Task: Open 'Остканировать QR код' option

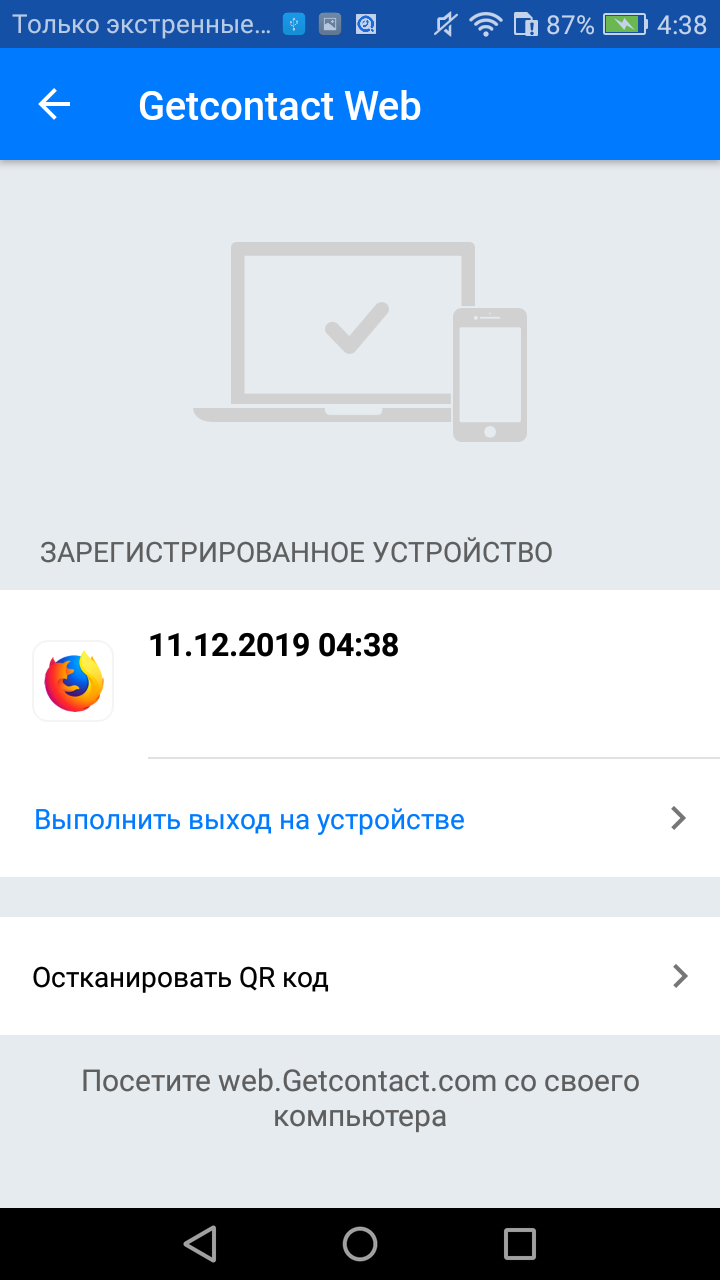Action: click(x=360, y=977)
